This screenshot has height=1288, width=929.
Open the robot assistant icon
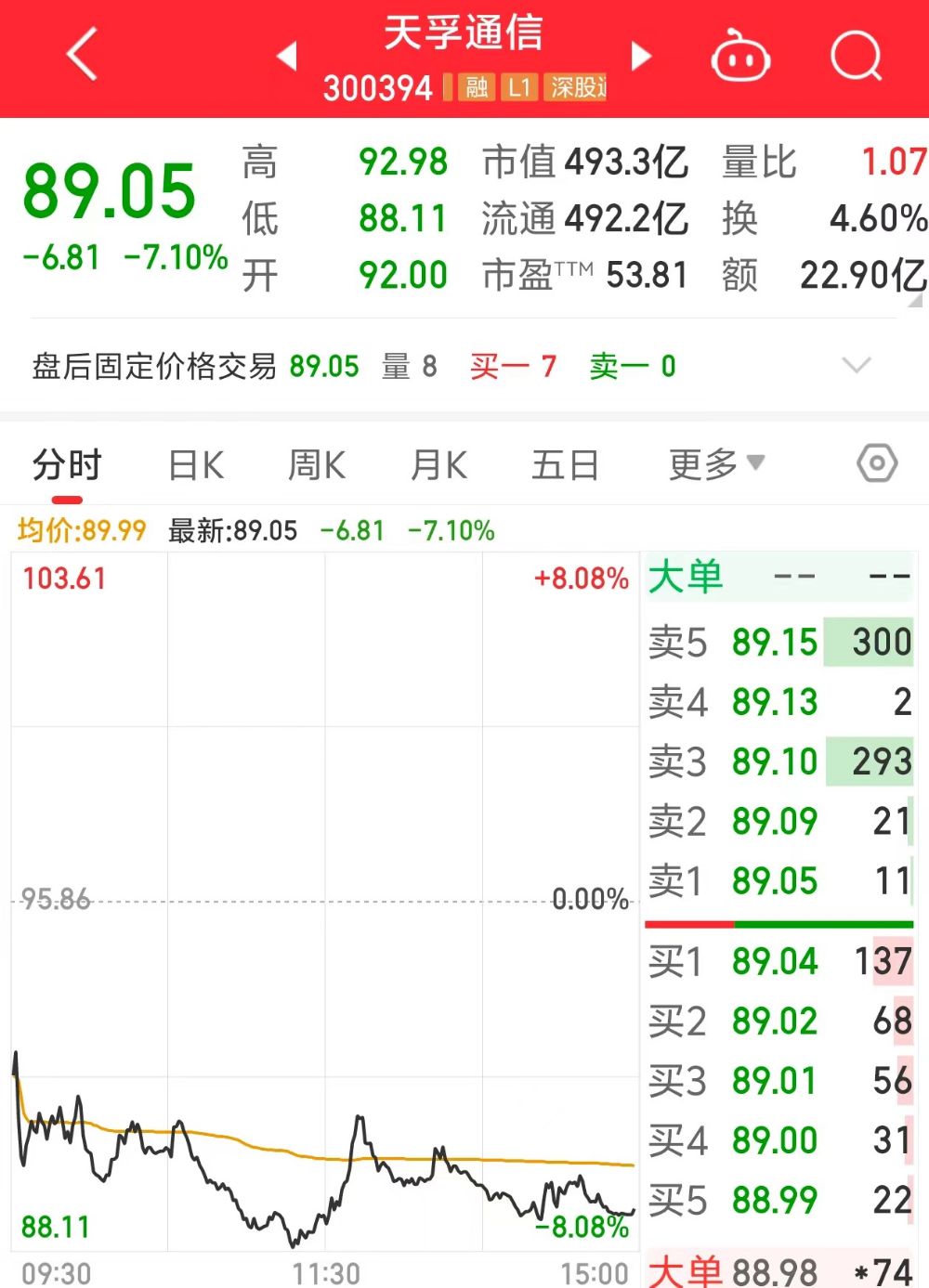click(x=740, y=56)
